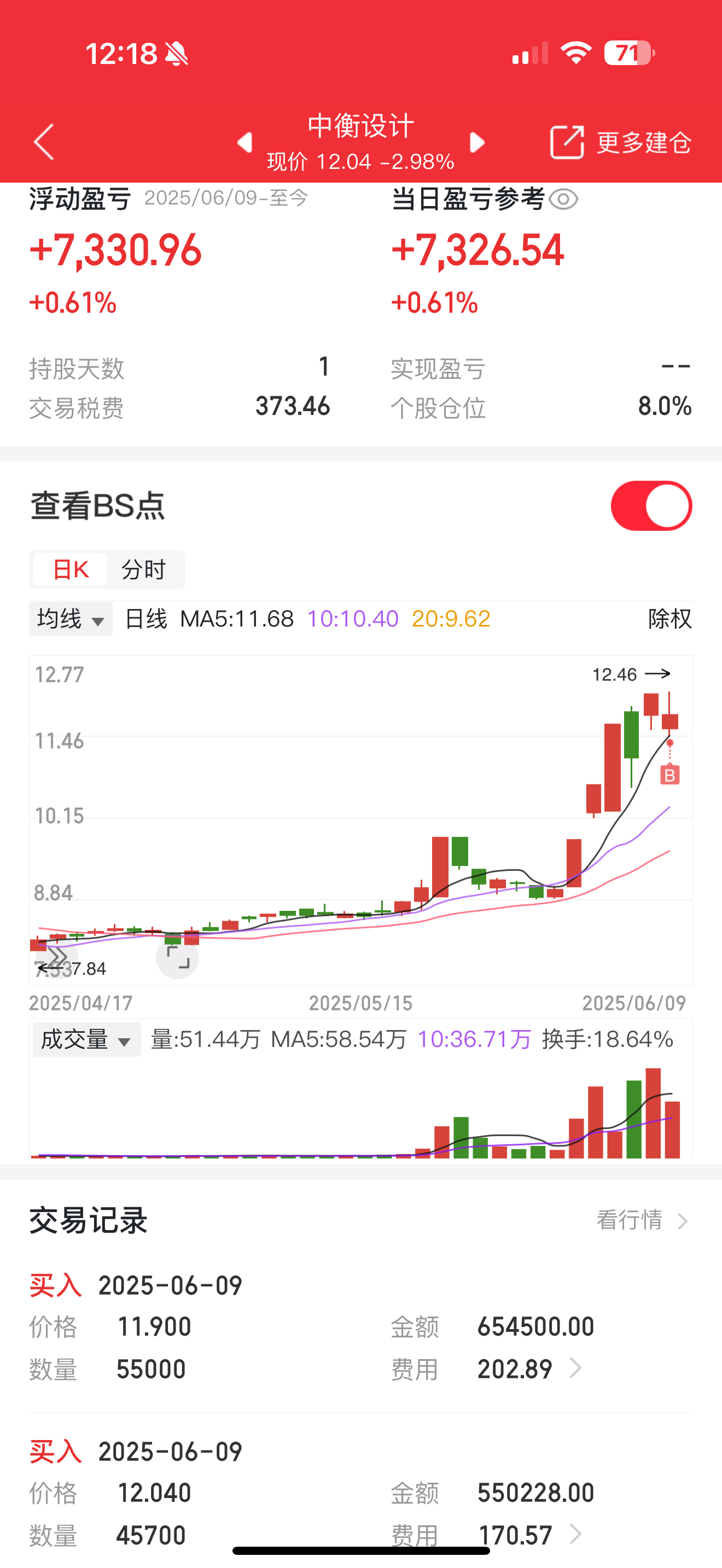722x1568 pixels.
Task: Expand the chart to fullscreen
Action: pyautogui.click(x=177, y=957)
